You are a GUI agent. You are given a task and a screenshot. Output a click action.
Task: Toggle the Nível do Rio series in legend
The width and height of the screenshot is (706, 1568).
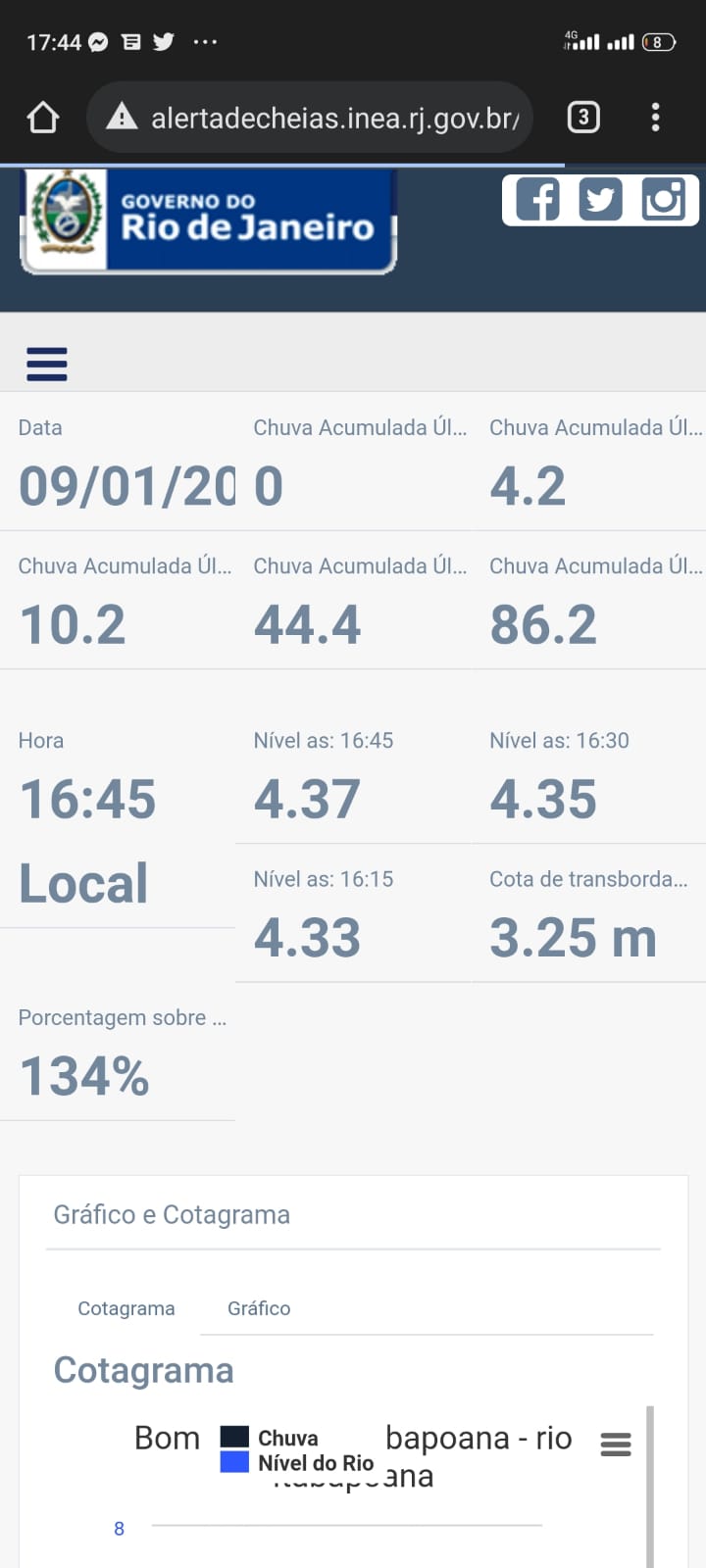pos(297,1463)
